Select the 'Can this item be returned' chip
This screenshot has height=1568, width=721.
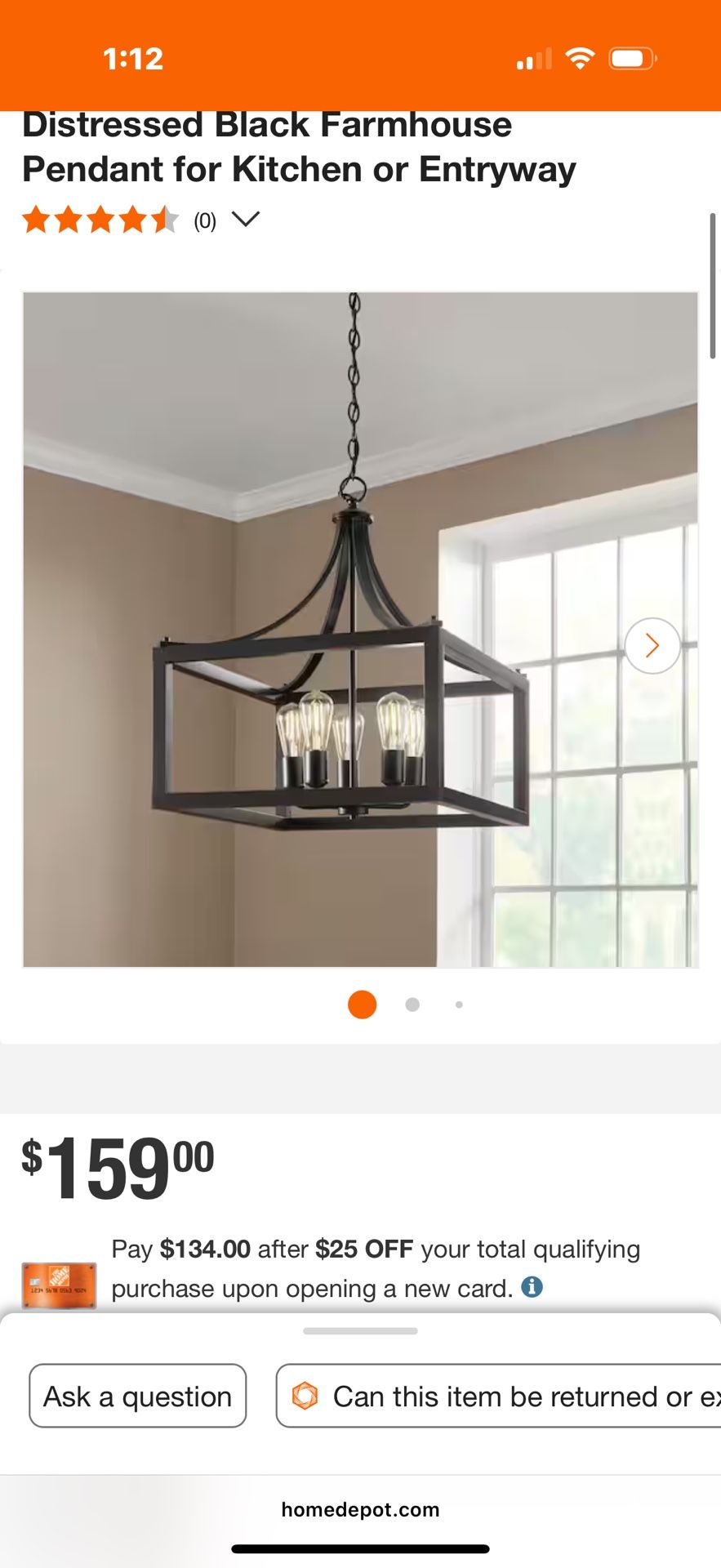[x=500, y=1396]
